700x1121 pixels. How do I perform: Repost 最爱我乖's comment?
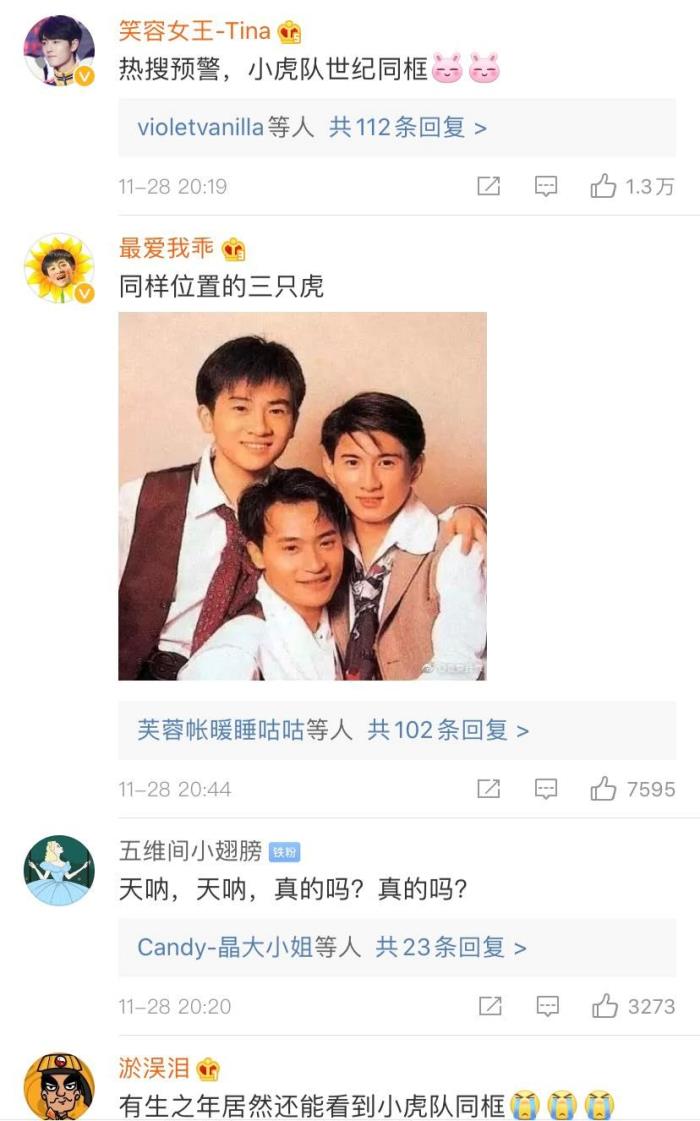488,789
